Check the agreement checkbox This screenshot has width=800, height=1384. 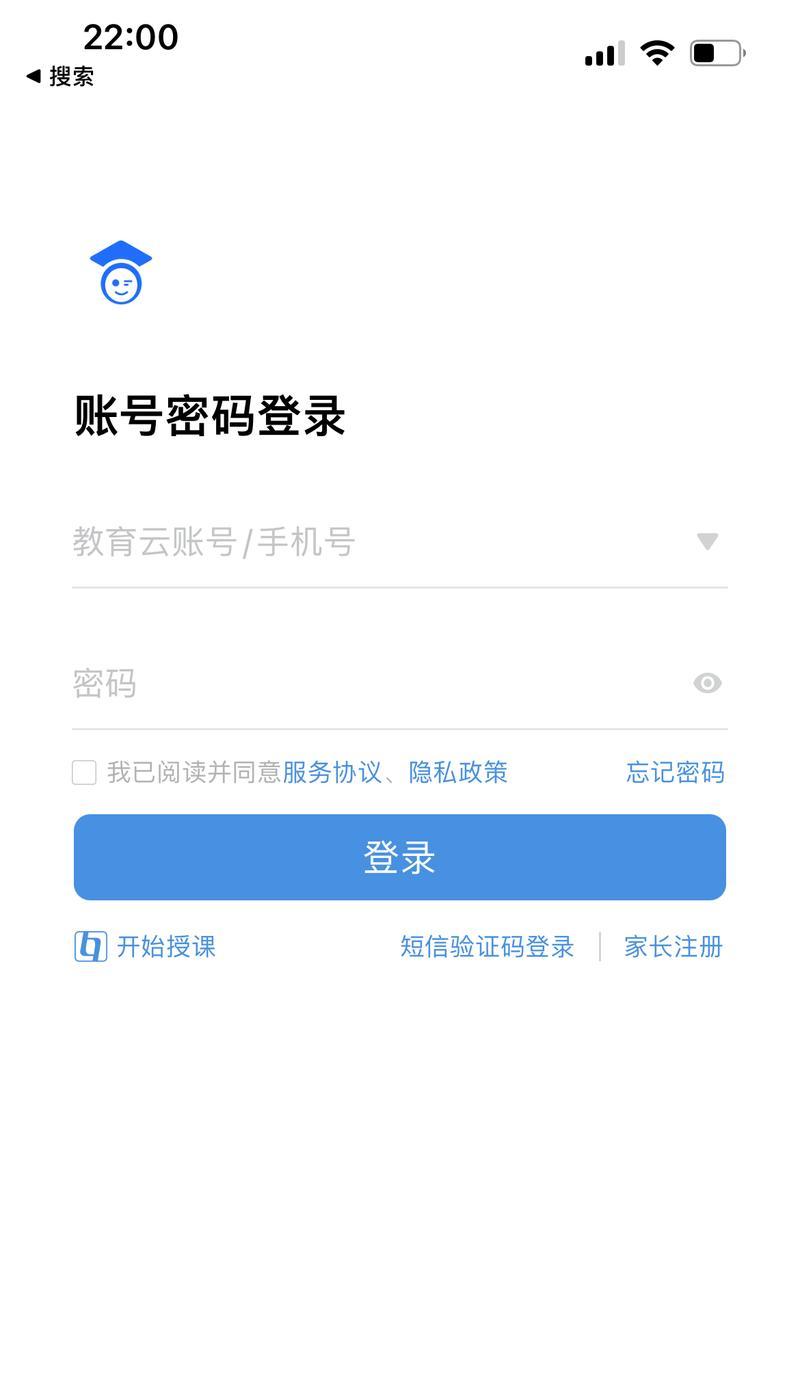pos(84,772)
